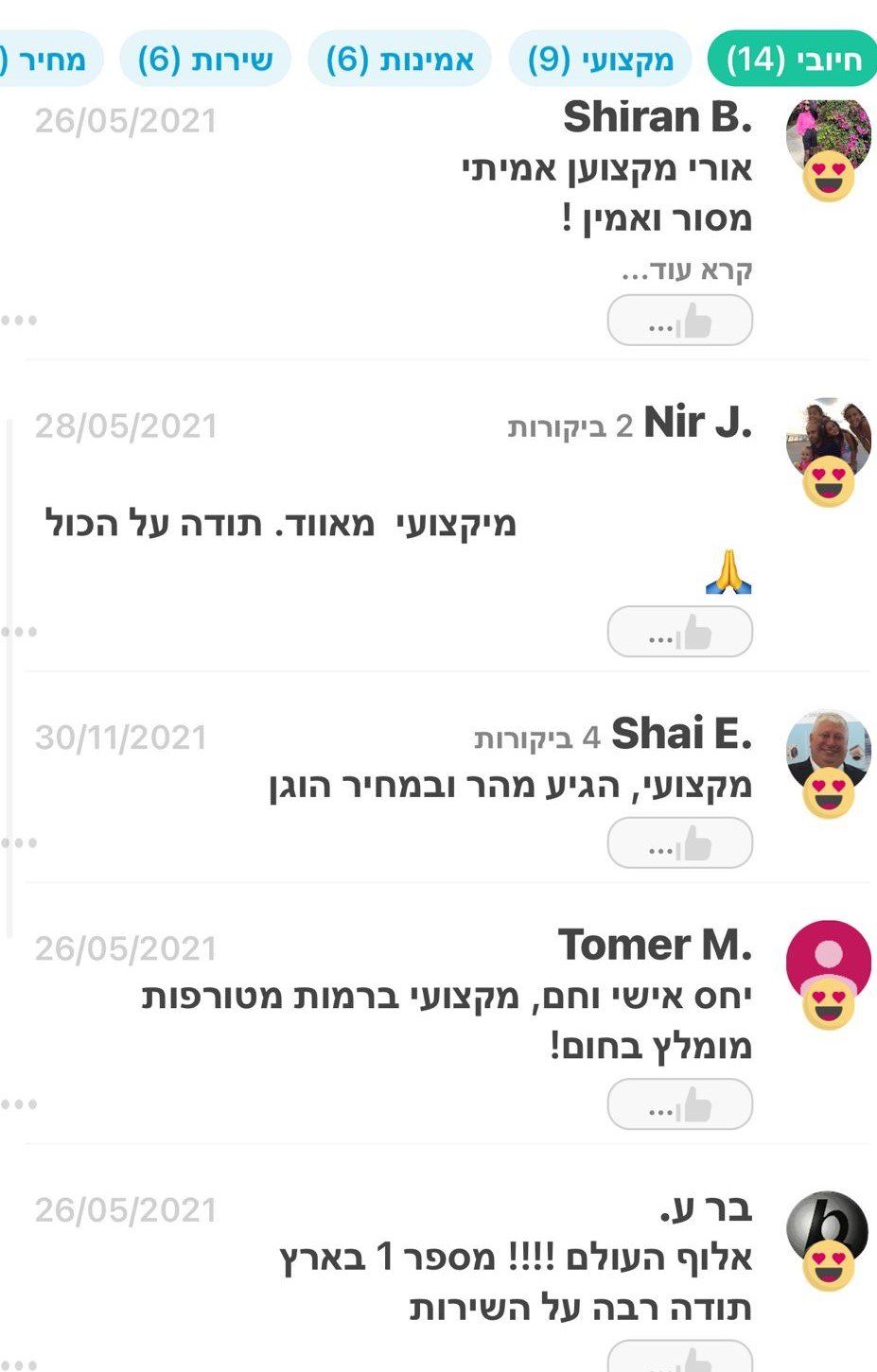Like Shiran B.'s review
The image size is (877, 1372).
tap(679, 321)
